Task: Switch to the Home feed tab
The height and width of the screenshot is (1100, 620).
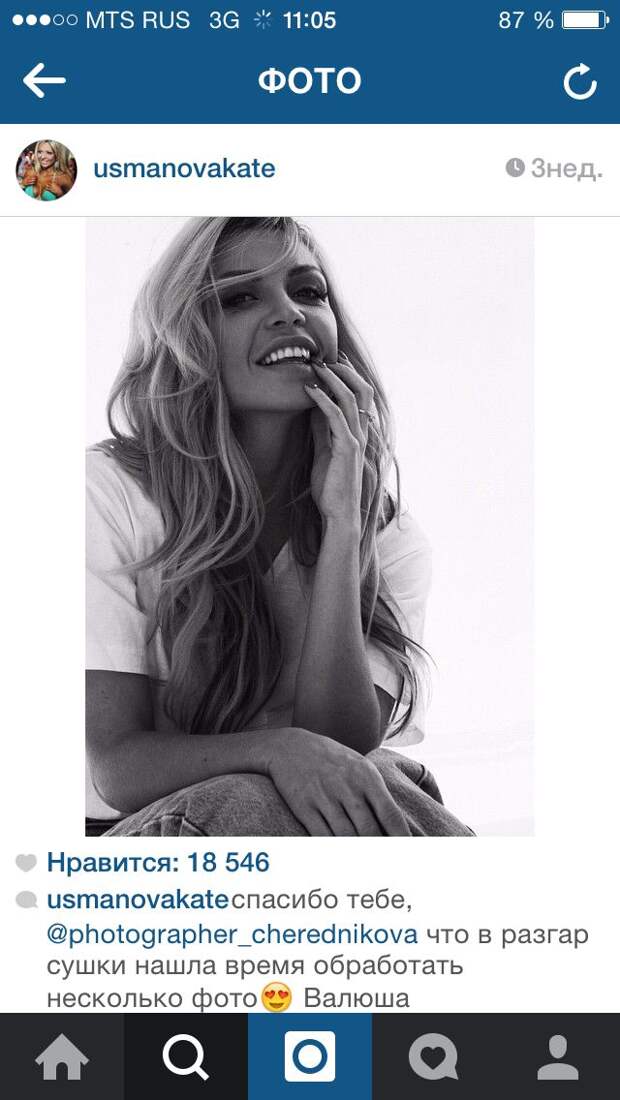Action: pyautogui.click(x=62, y=1058)
